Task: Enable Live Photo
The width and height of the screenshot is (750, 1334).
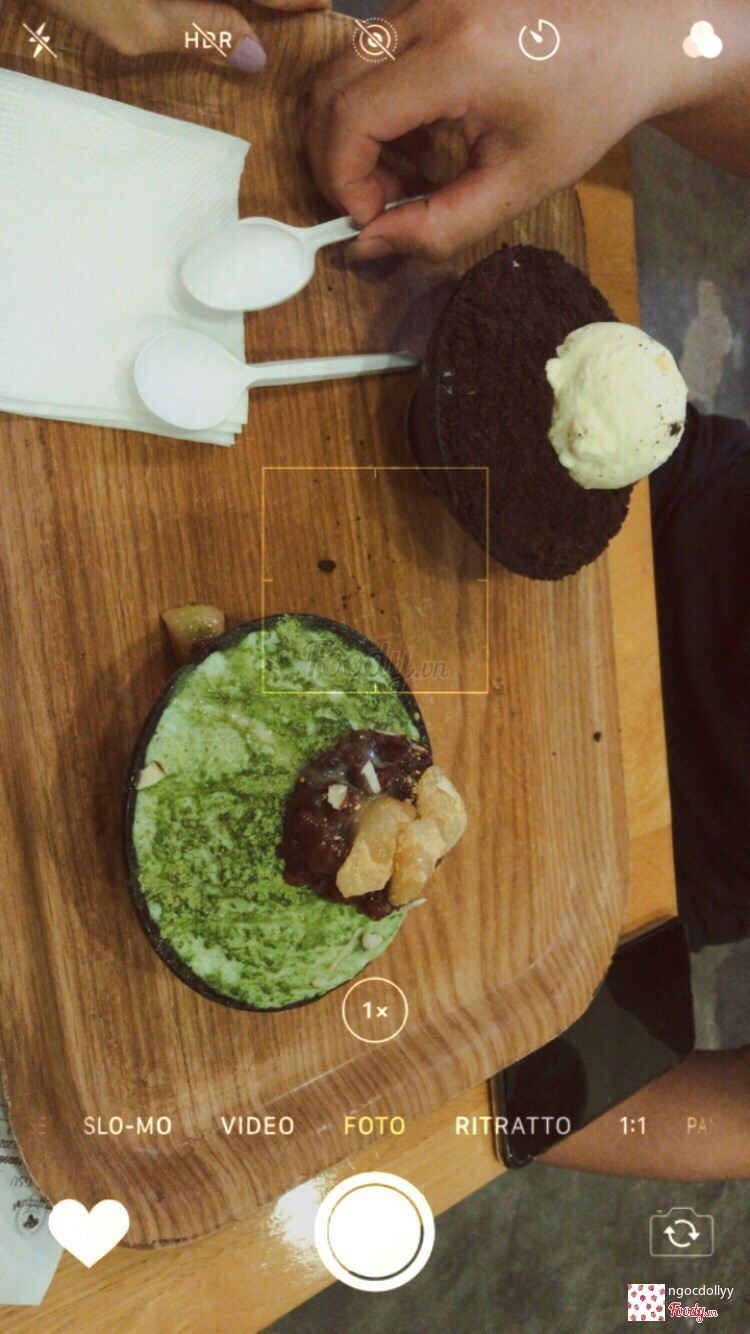Action: pyautogui.click(x=375, y=40)
